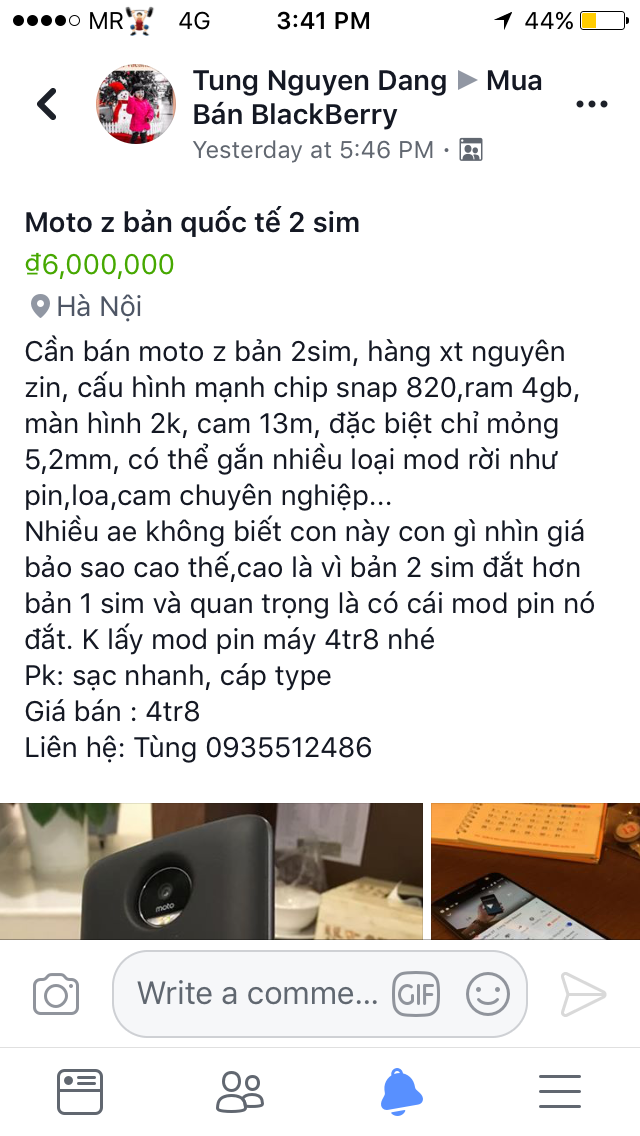Image resolution: width=640 pixels, height=1136 pixels.
Task: Open the Mua Bán BlackBerry group
Action: 296,115
